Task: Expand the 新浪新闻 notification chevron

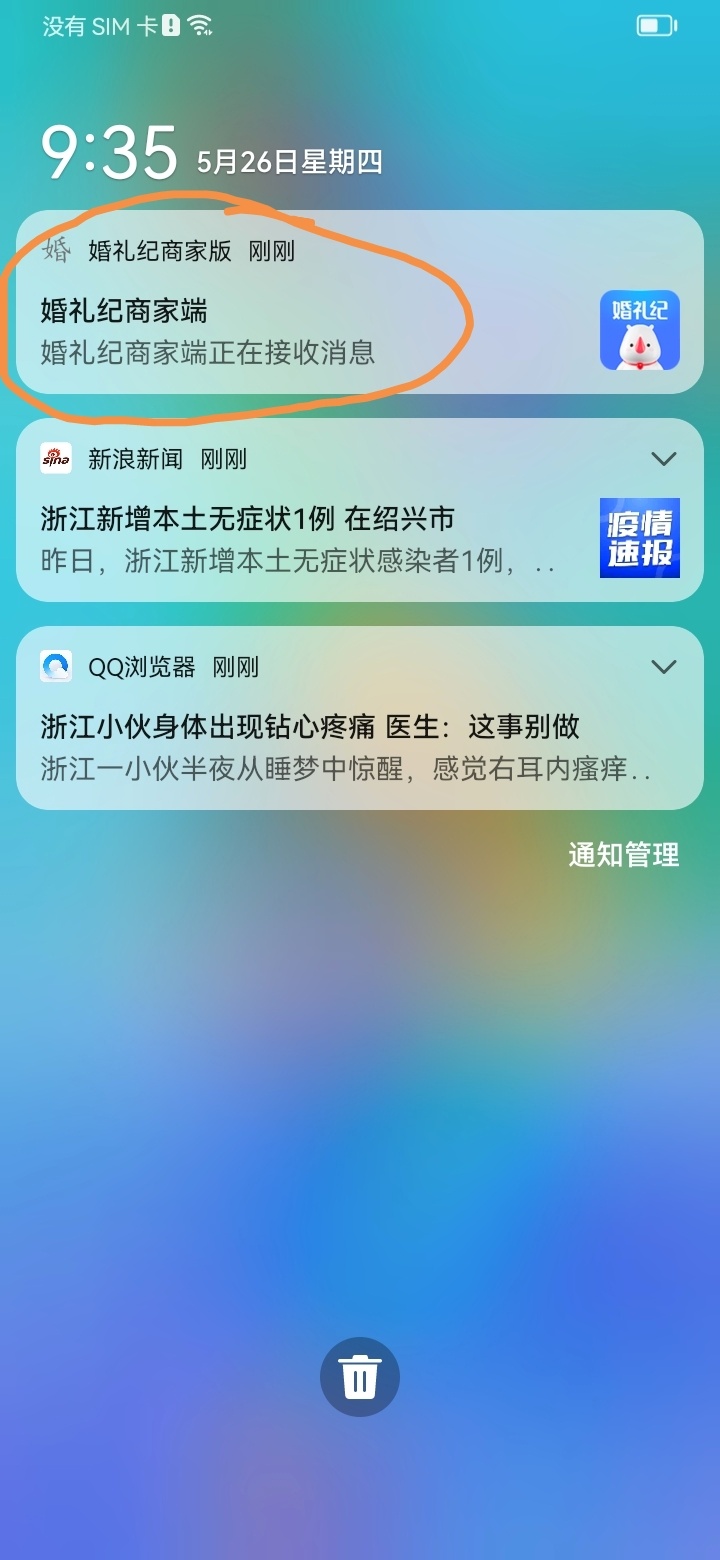Action: [x=664, y=459]
